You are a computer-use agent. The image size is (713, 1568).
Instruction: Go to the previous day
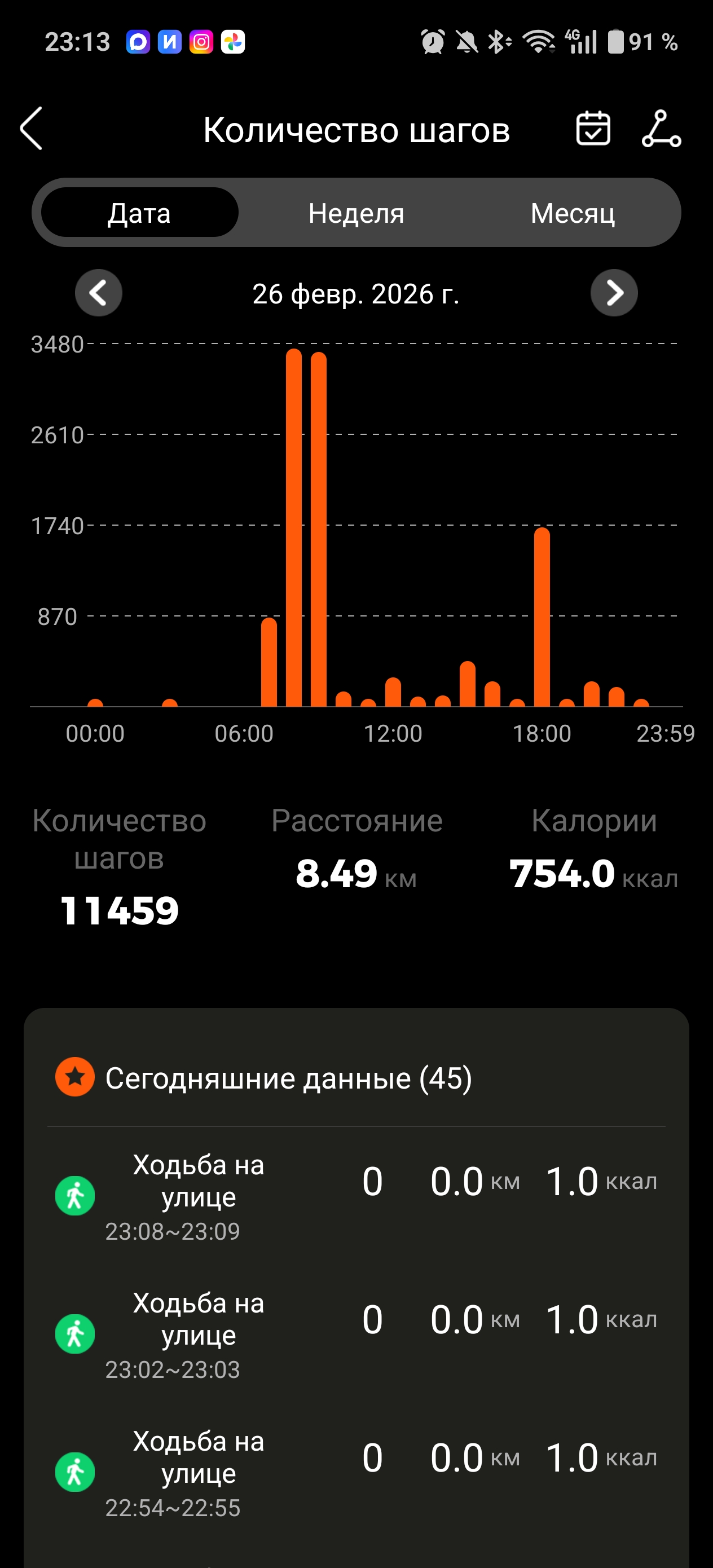click(x=99, y=293)
